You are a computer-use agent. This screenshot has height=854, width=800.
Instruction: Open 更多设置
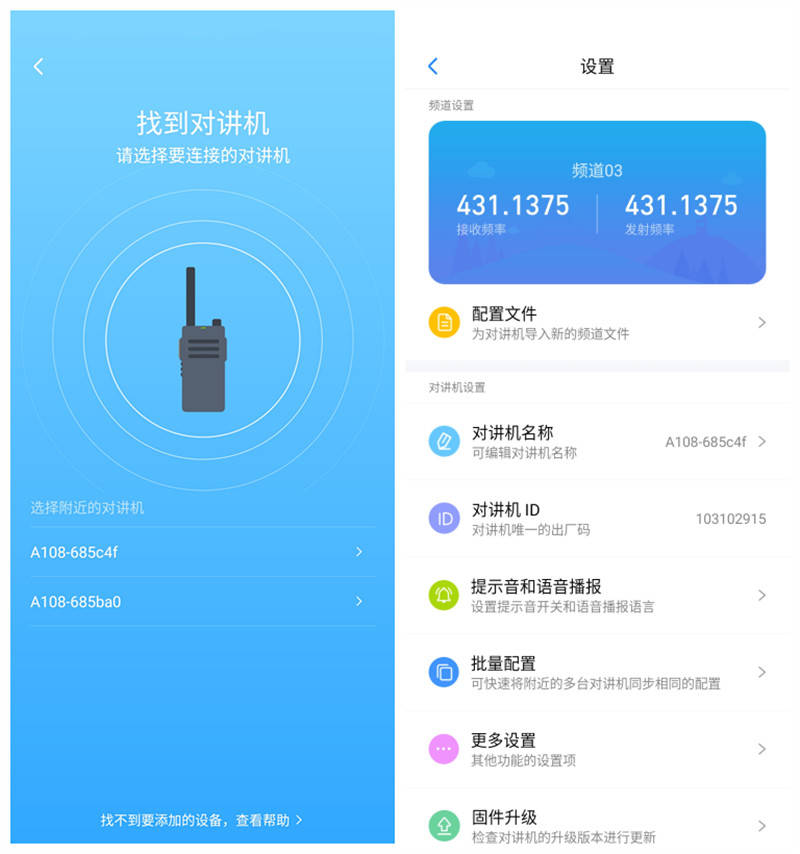tap(597, 749)
